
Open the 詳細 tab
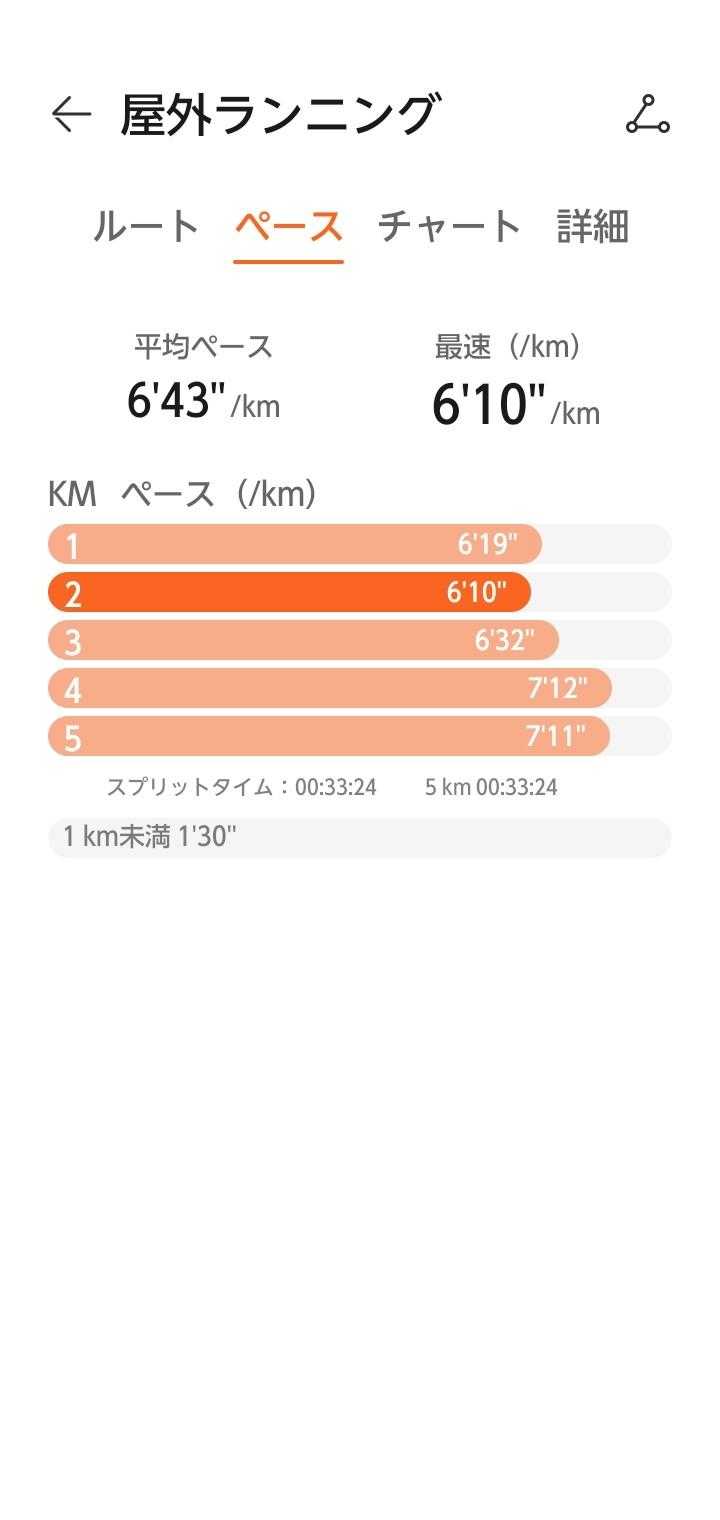[x=592, y=227]
